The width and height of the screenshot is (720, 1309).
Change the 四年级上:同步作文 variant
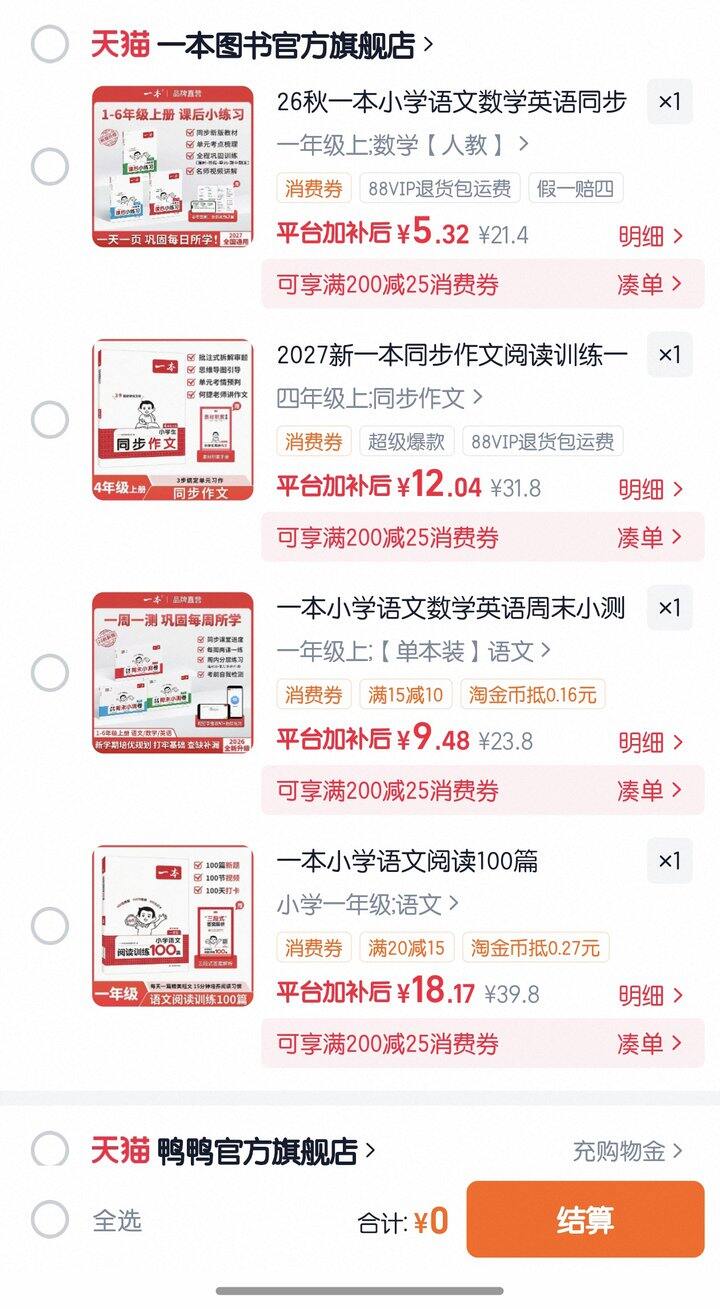coord(380,398)
